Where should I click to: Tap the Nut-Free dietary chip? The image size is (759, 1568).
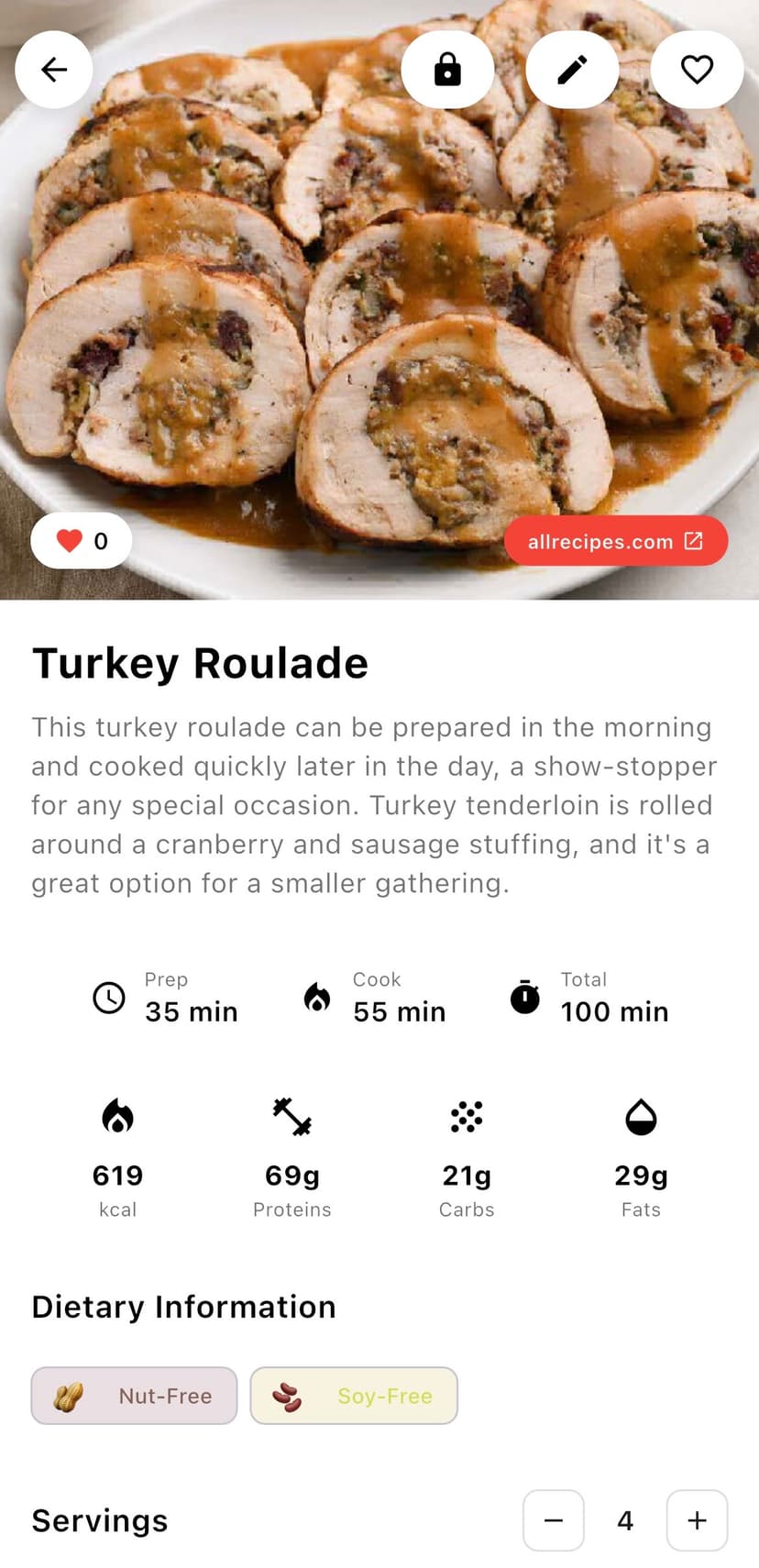coord(135,1396)
